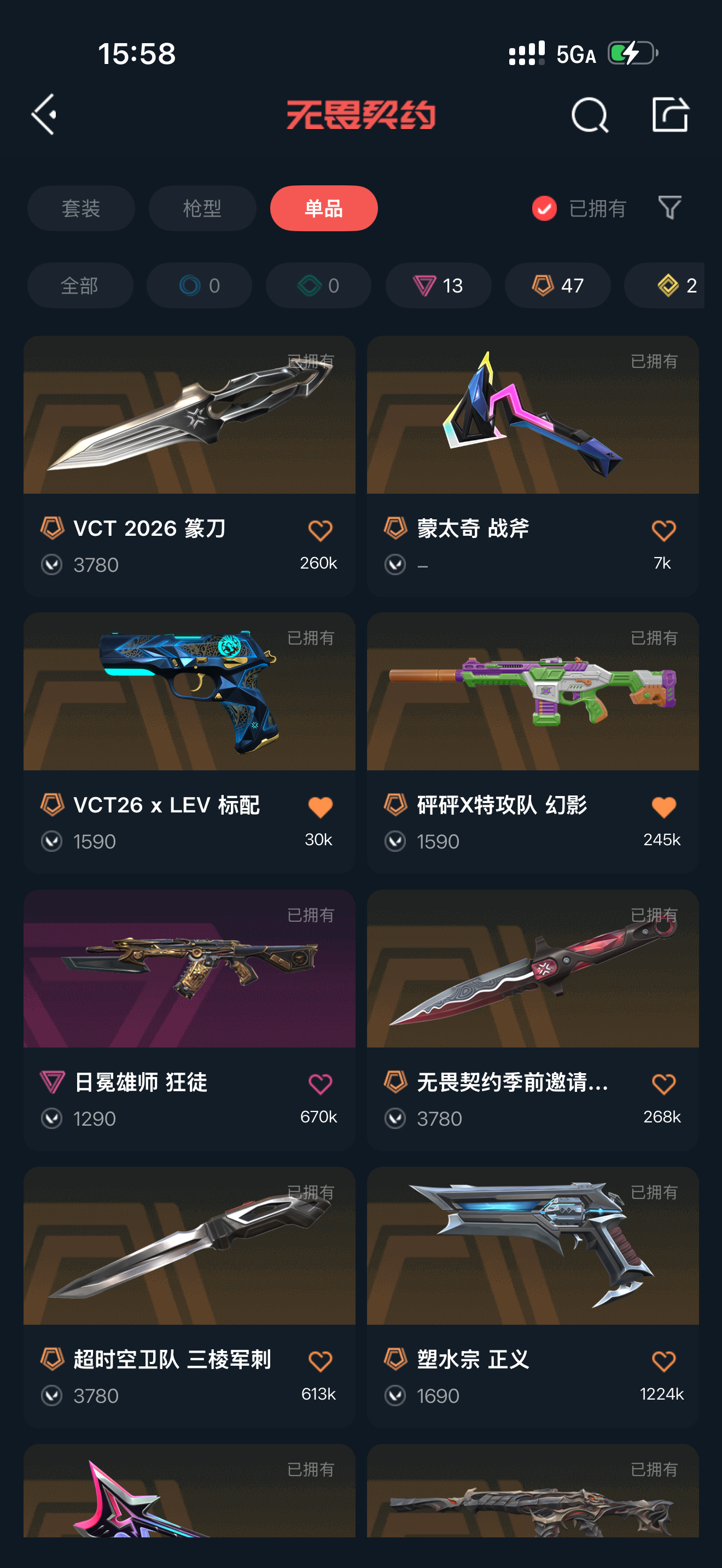Toggle the 已拥有 checkbox
722x1568 pixels.
click(x=544, y=208)
